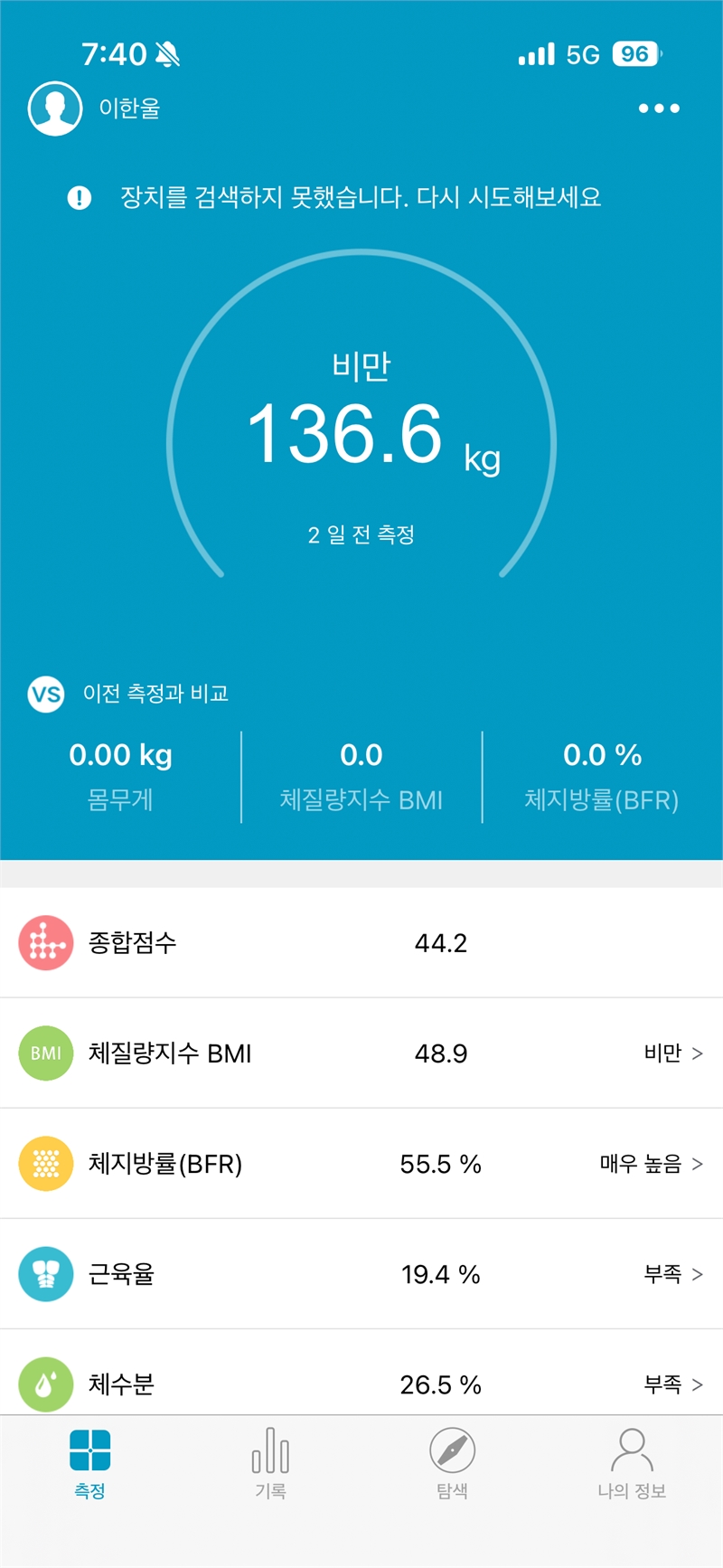Tap the 체수분 water drop icon
This screenshot has height=1568, width=723.
point(46,1384)
